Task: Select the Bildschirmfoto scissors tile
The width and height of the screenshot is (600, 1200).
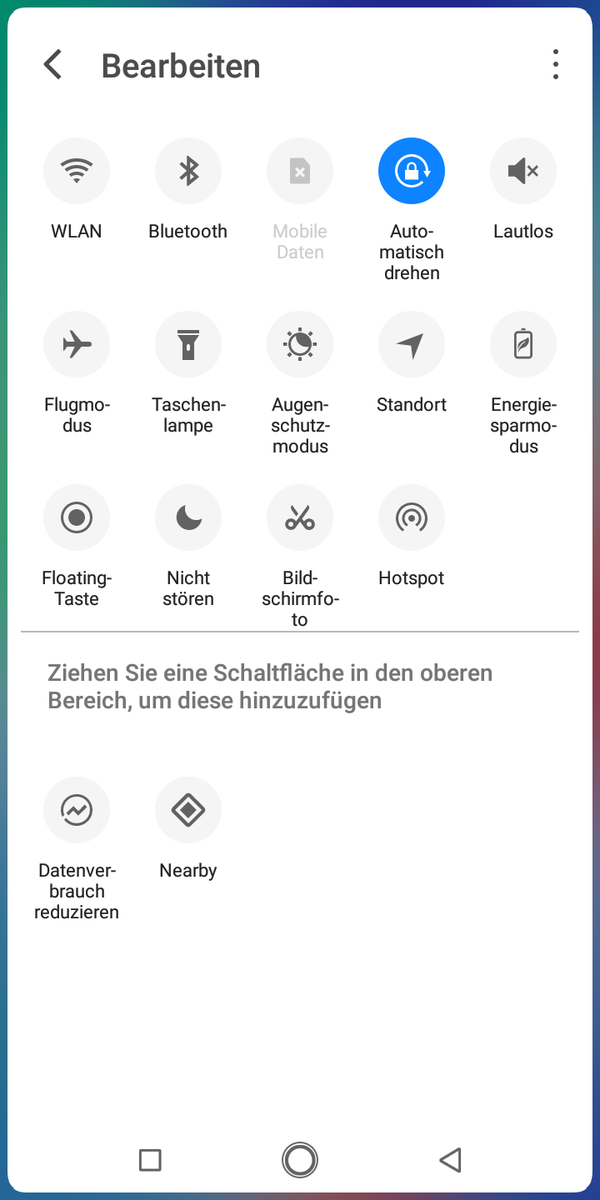Action: (x=300, y=518)
